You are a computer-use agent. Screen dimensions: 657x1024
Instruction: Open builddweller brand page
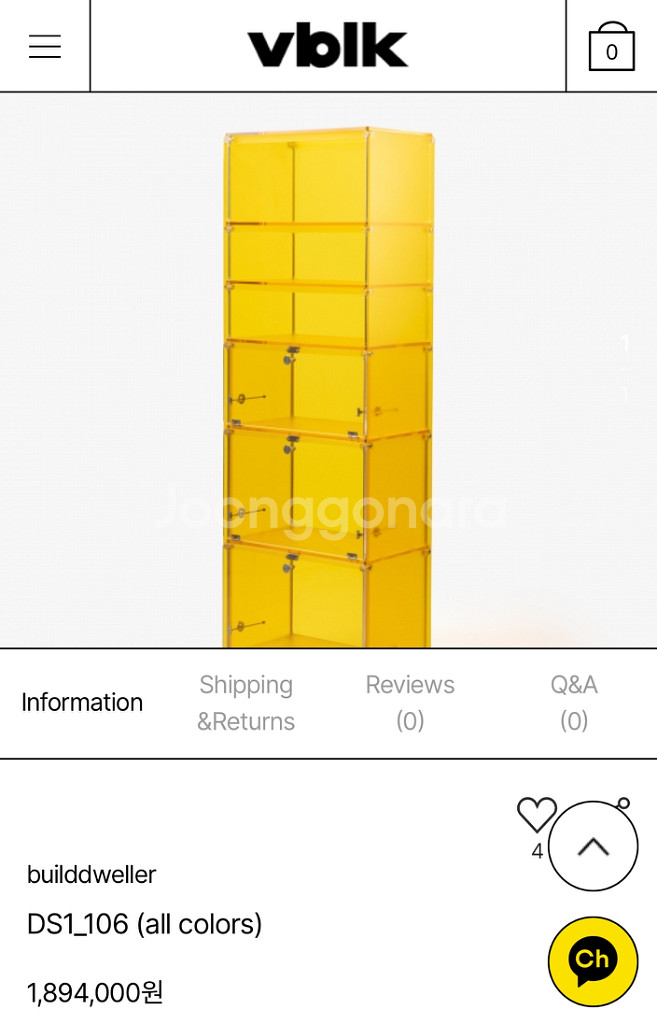click(91, 875)
